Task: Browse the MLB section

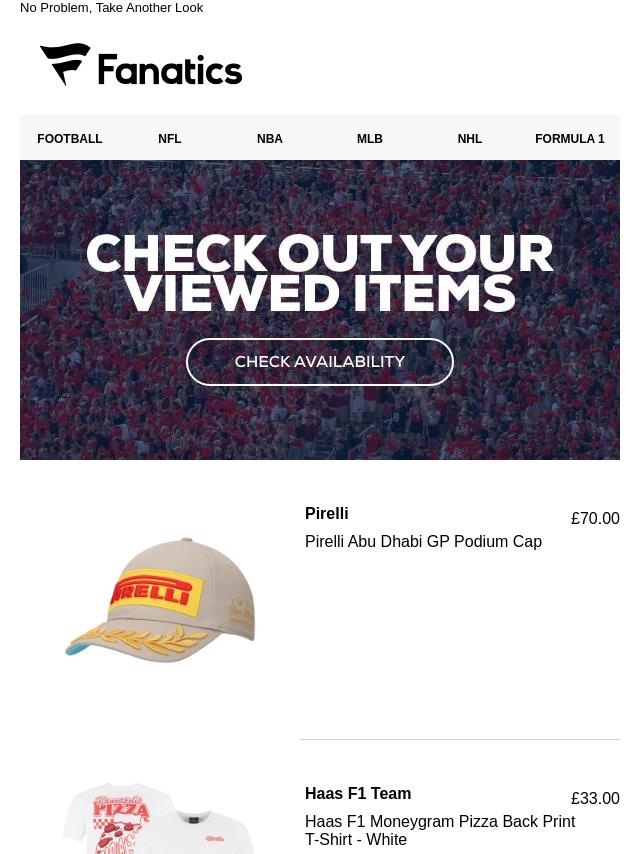Action: click(370, 139)
